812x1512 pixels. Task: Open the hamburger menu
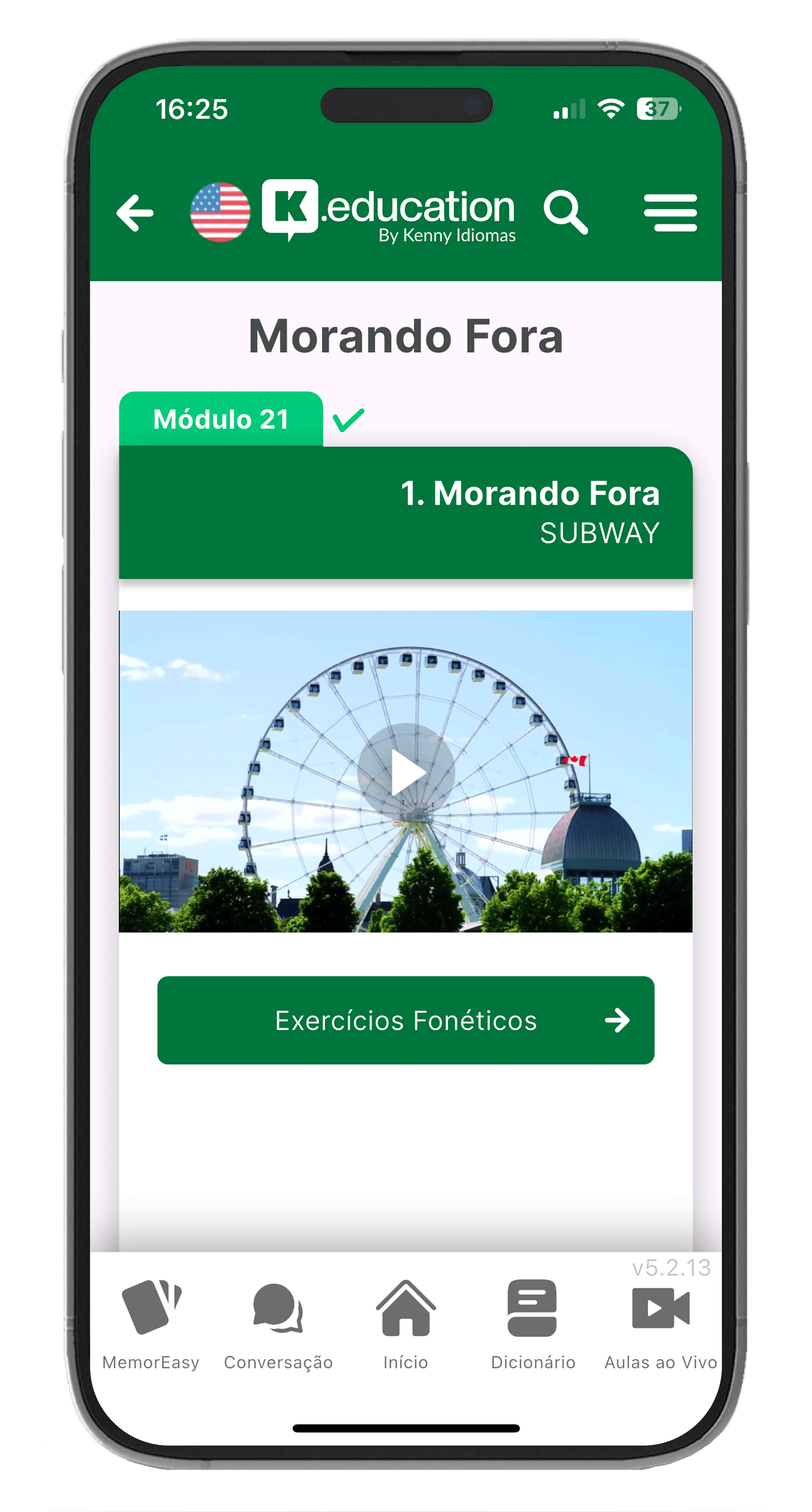point(670,213)
